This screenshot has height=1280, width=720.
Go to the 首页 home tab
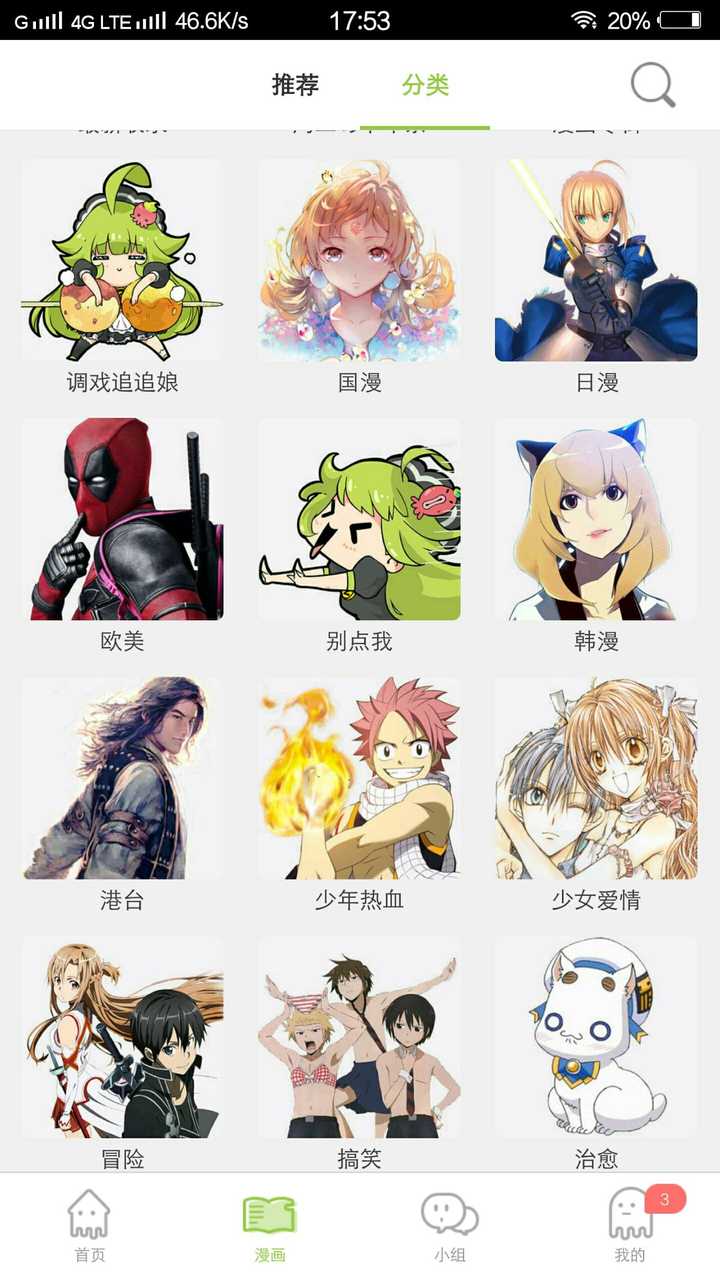[x=89, y=1227]
